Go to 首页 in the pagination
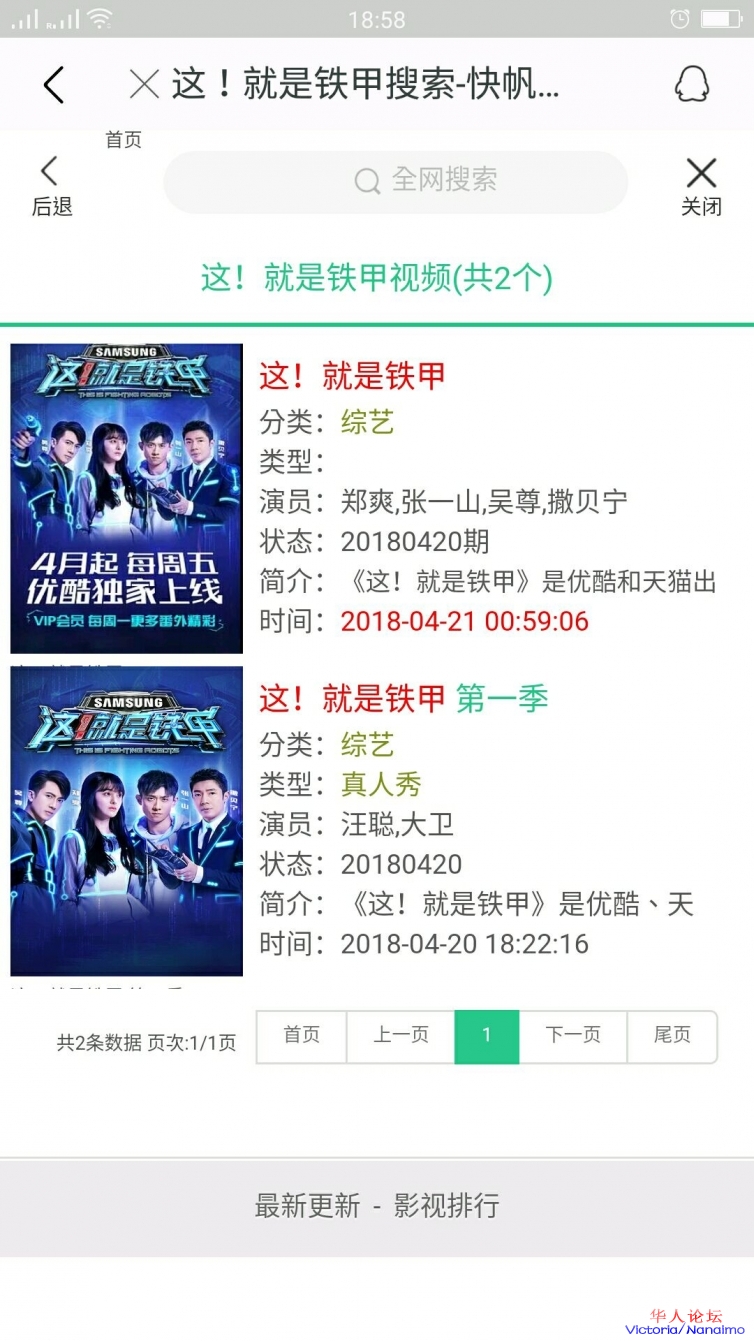This screenshot has width=754, height=1341. [x=301, y=1036]
